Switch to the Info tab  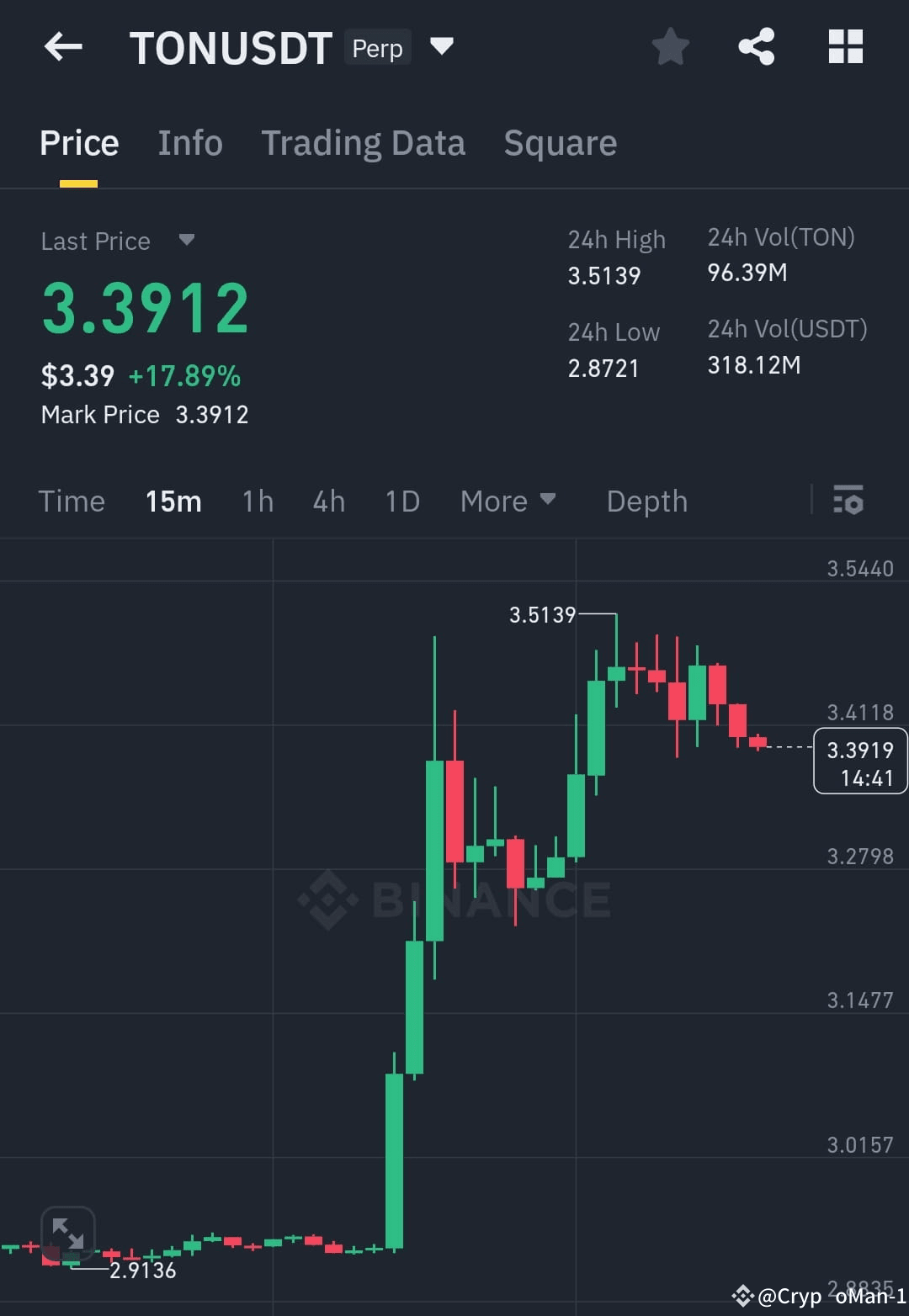click(189, 143)
